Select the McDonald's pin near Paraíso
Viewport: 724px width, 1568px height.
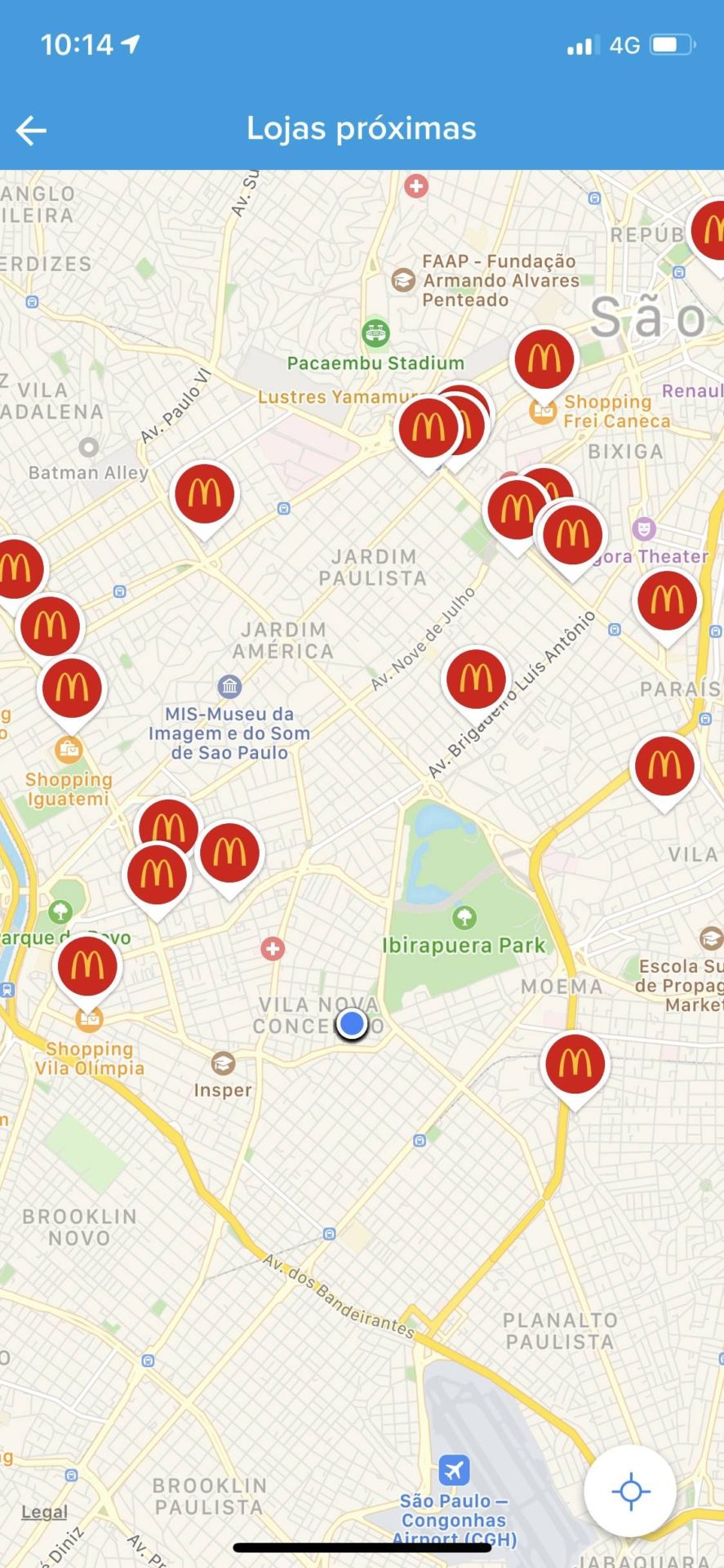coord(667,601)
